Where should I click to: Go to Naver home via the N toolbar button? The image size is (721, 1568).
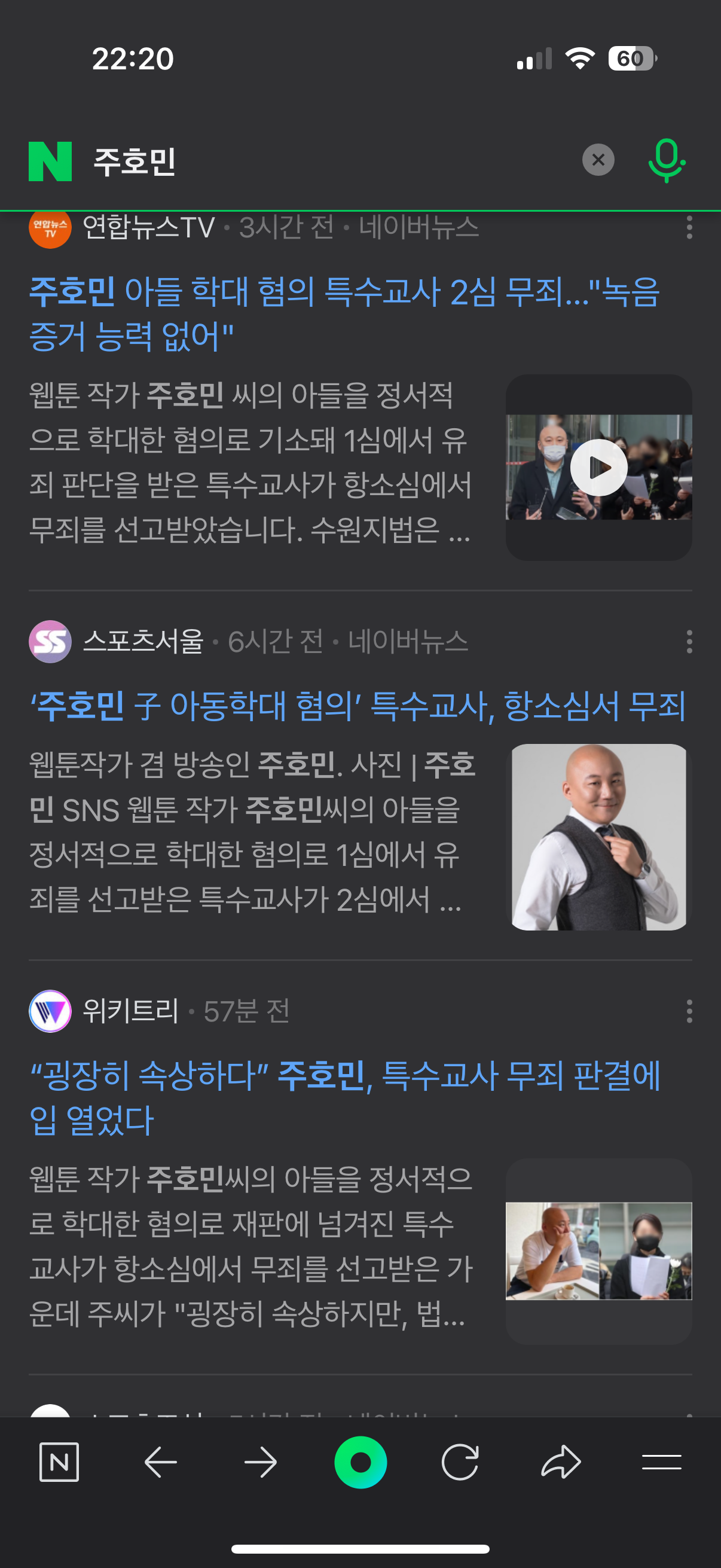click(59, 1462)
